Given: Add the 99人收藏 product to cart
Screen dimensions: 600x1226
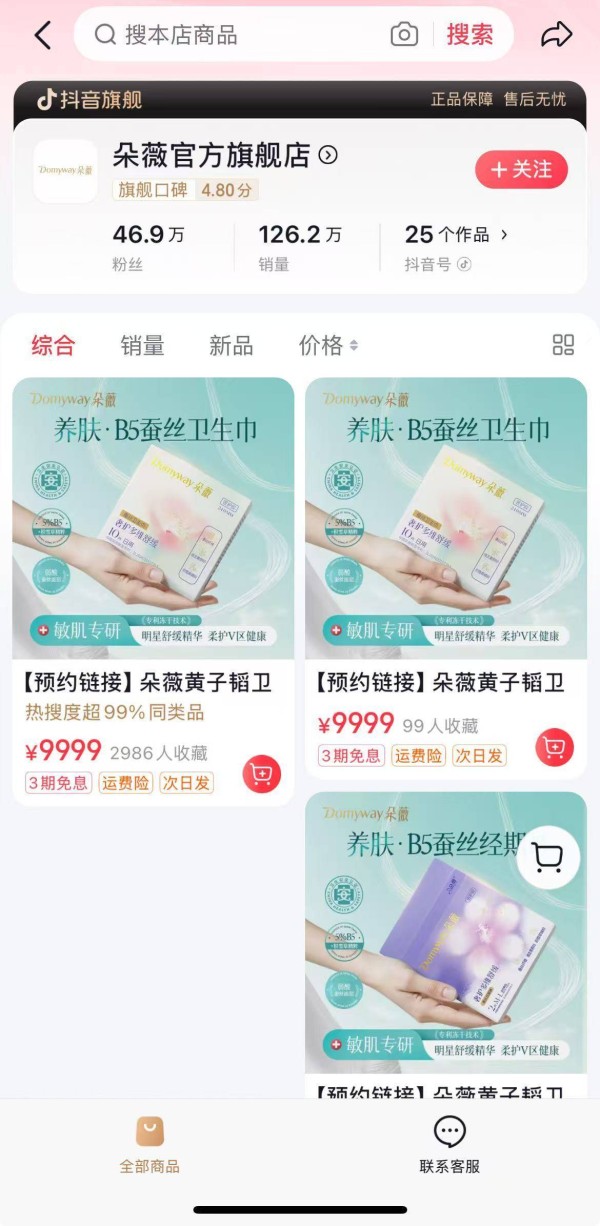Looking at the screenshot, I should click(x=554, y=746).
